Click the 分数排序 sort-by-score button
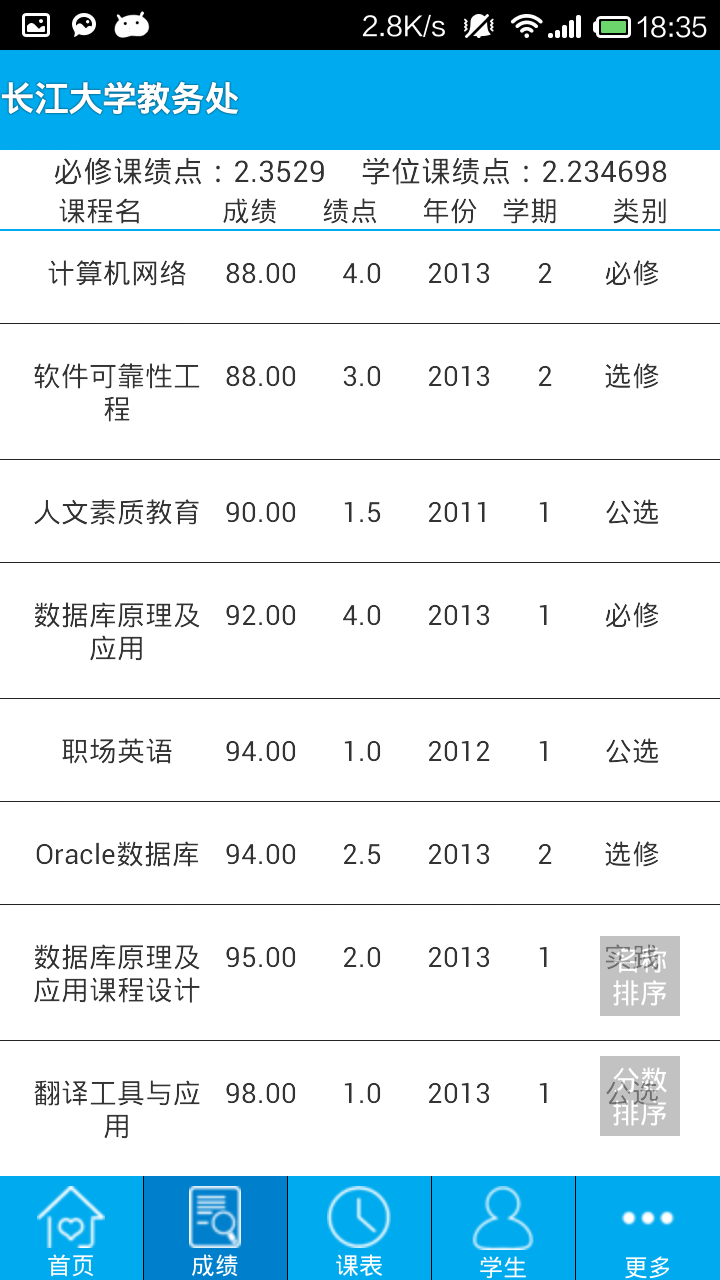 coord(640,1095)
